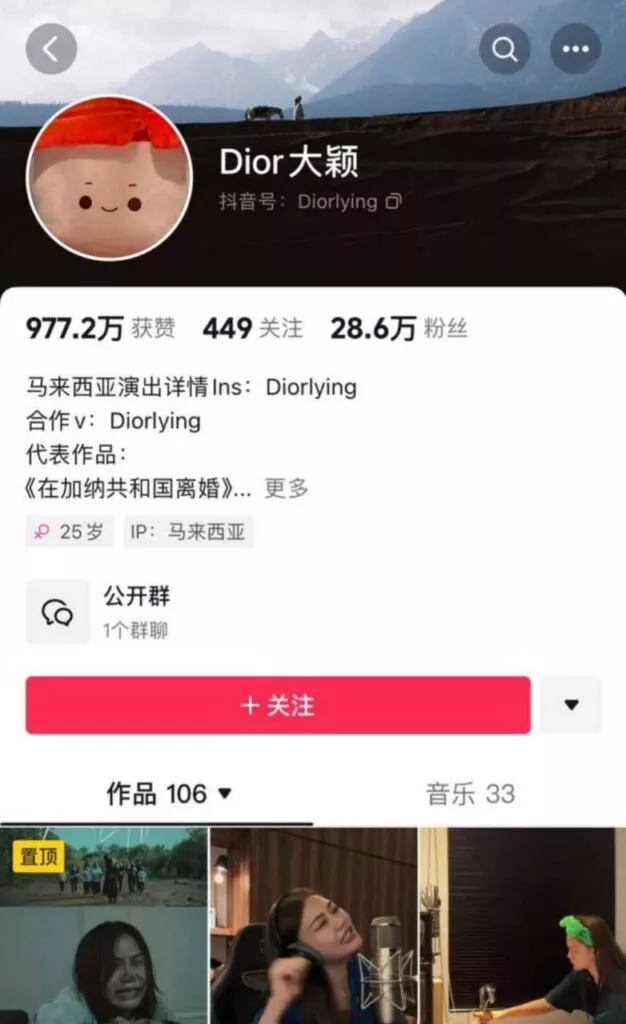626x1024 pixels.
Task: Open Dior大颖's profile avatar
Action: (108, 178)
